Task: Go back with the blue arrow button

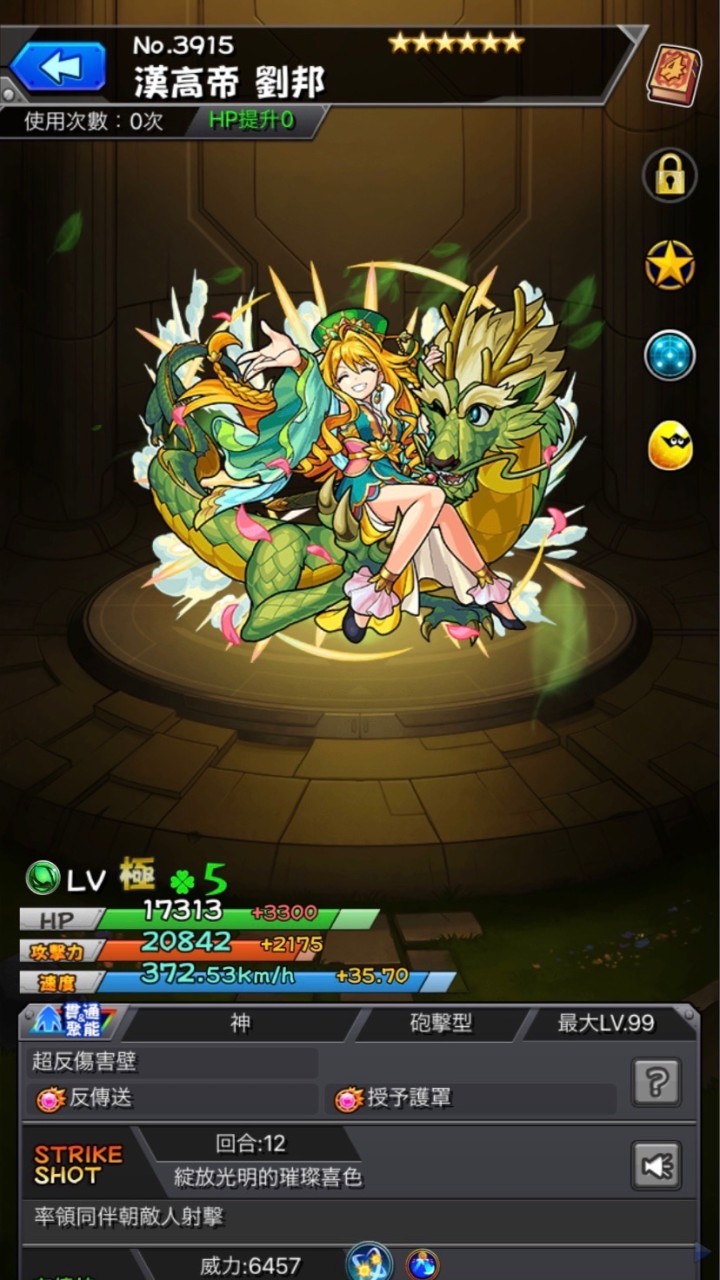Action: pyautogui.click(x=58, y=67)
